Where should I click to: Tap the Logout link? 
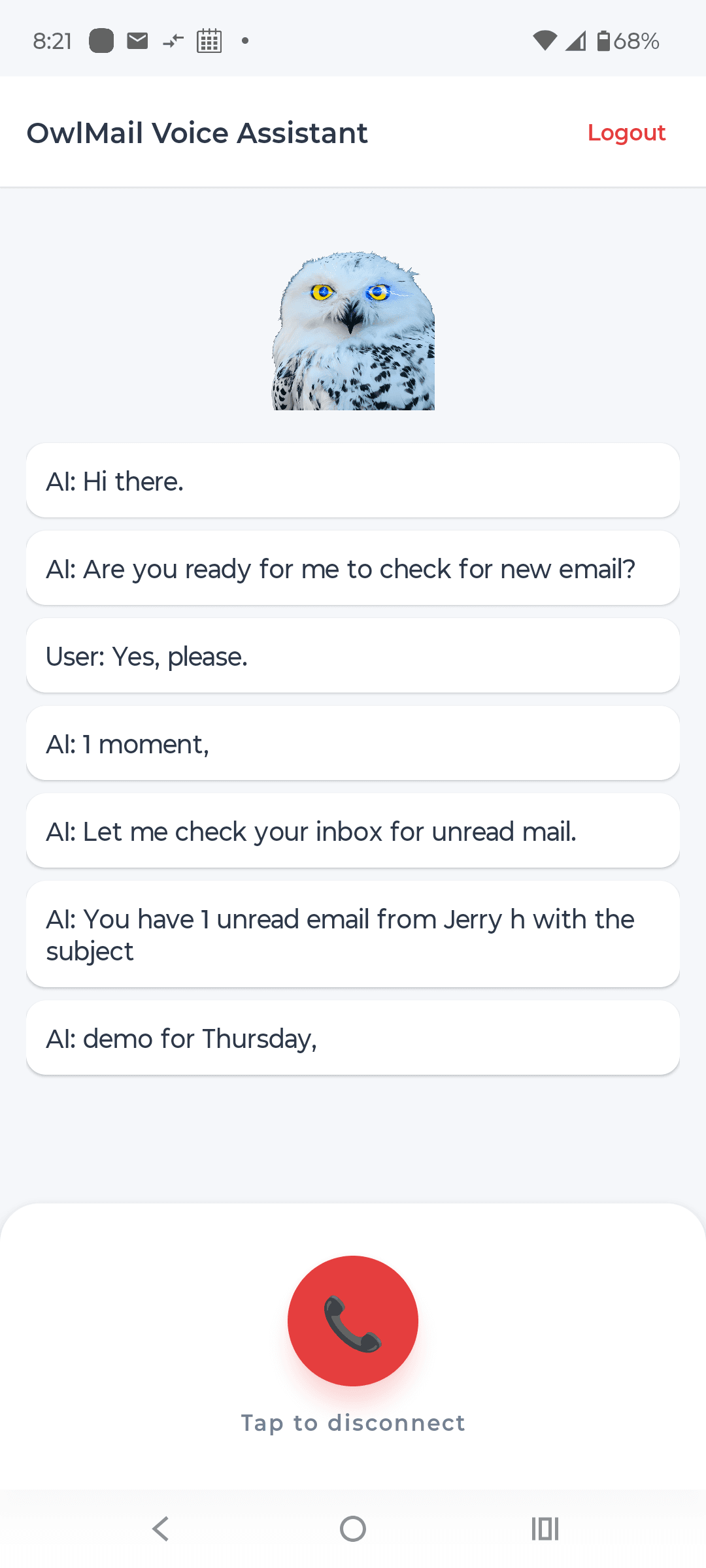(626, 133)
